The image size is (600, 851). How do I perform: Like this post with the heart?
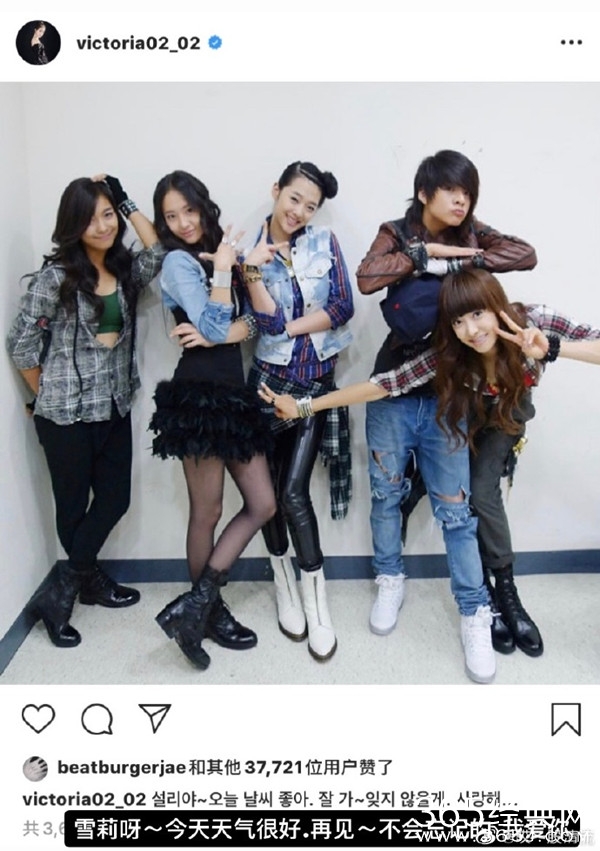38,718
